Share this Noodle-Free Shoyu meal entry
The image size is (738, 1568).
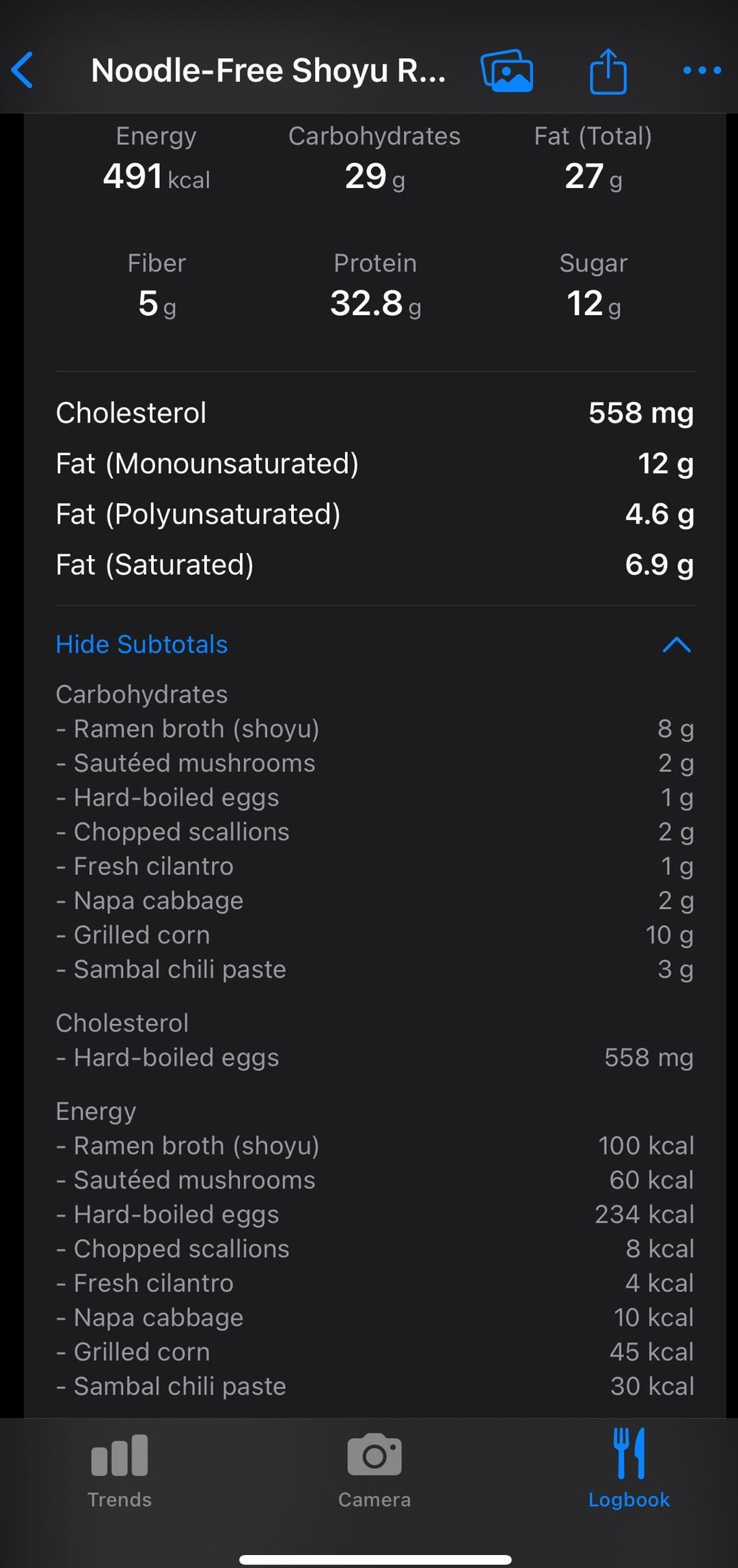tap(608, 70)
